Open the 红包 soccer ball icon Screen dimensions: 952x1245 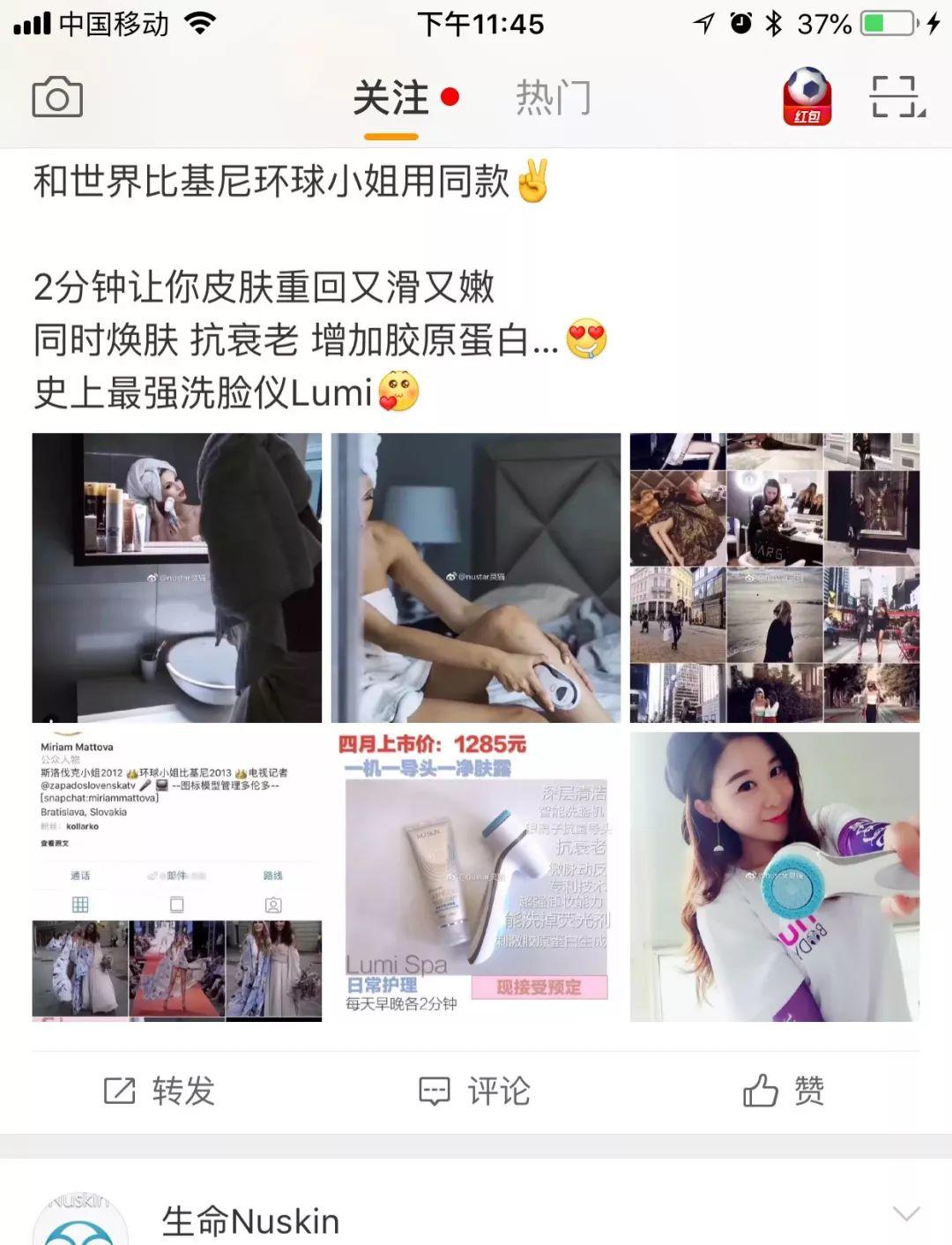(807, 97)
